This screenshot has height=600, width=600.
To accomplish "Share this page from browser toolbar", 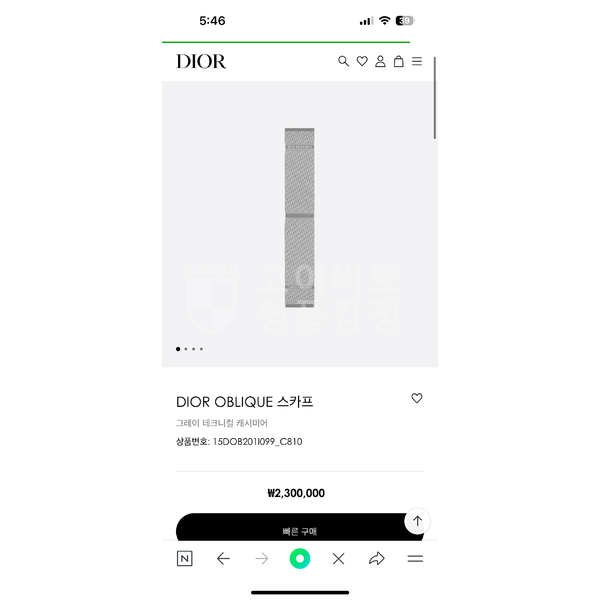I will click(x=376, y=559).
